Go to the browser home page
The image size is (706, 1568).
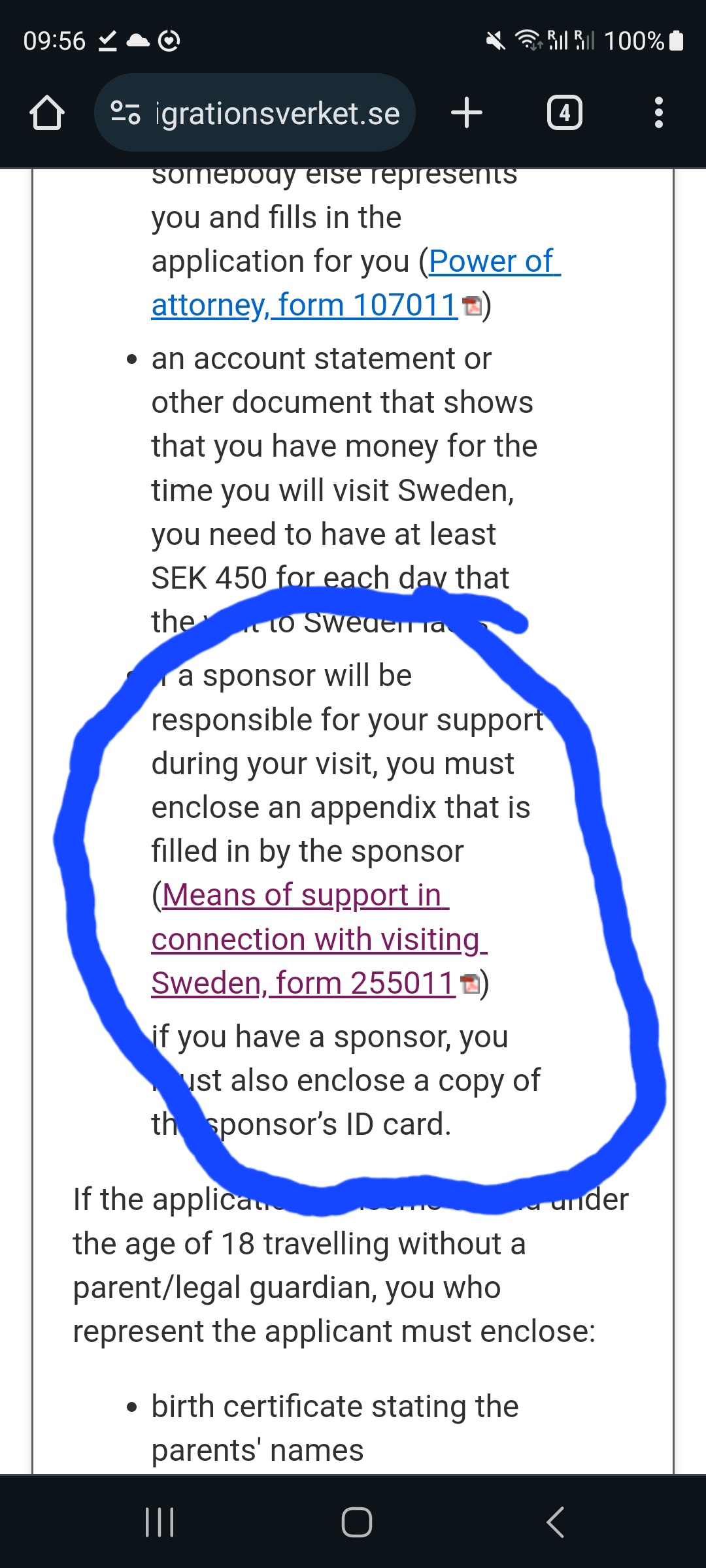(x=47, y=113)
